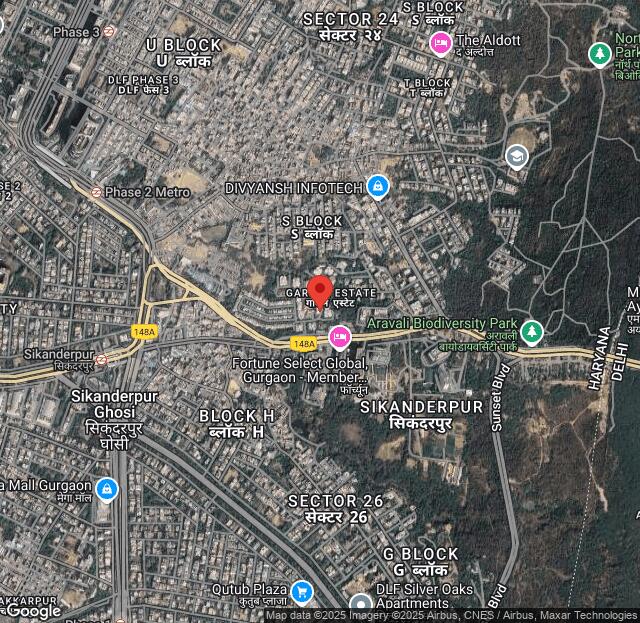The width and height of the screenshot is (640, 623).
Task: Open the DLF Silver Oaks Apartments marker
Action: point(361,603)
